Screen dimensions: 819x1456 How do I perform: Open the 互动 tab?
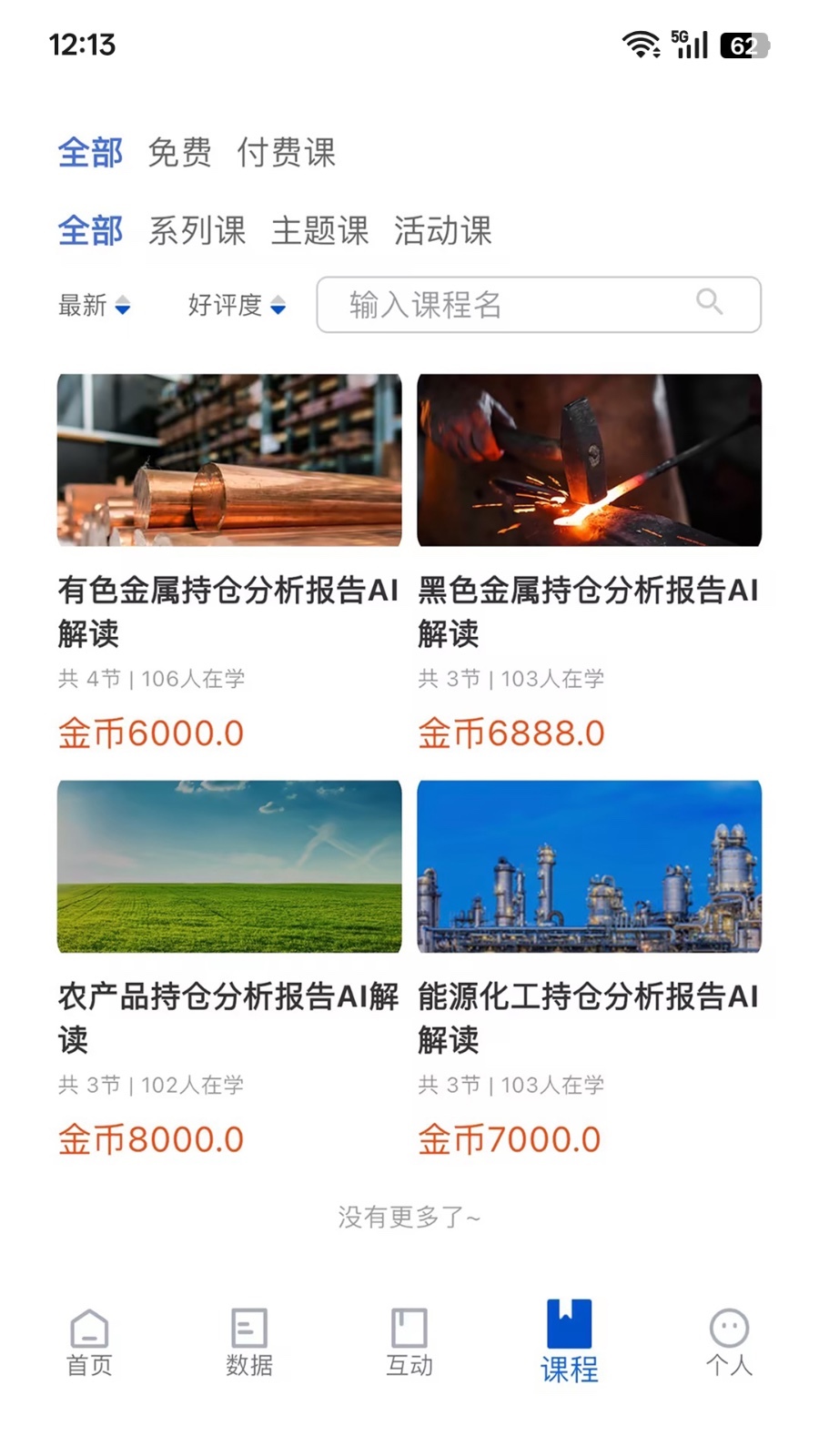(409, 1342)
